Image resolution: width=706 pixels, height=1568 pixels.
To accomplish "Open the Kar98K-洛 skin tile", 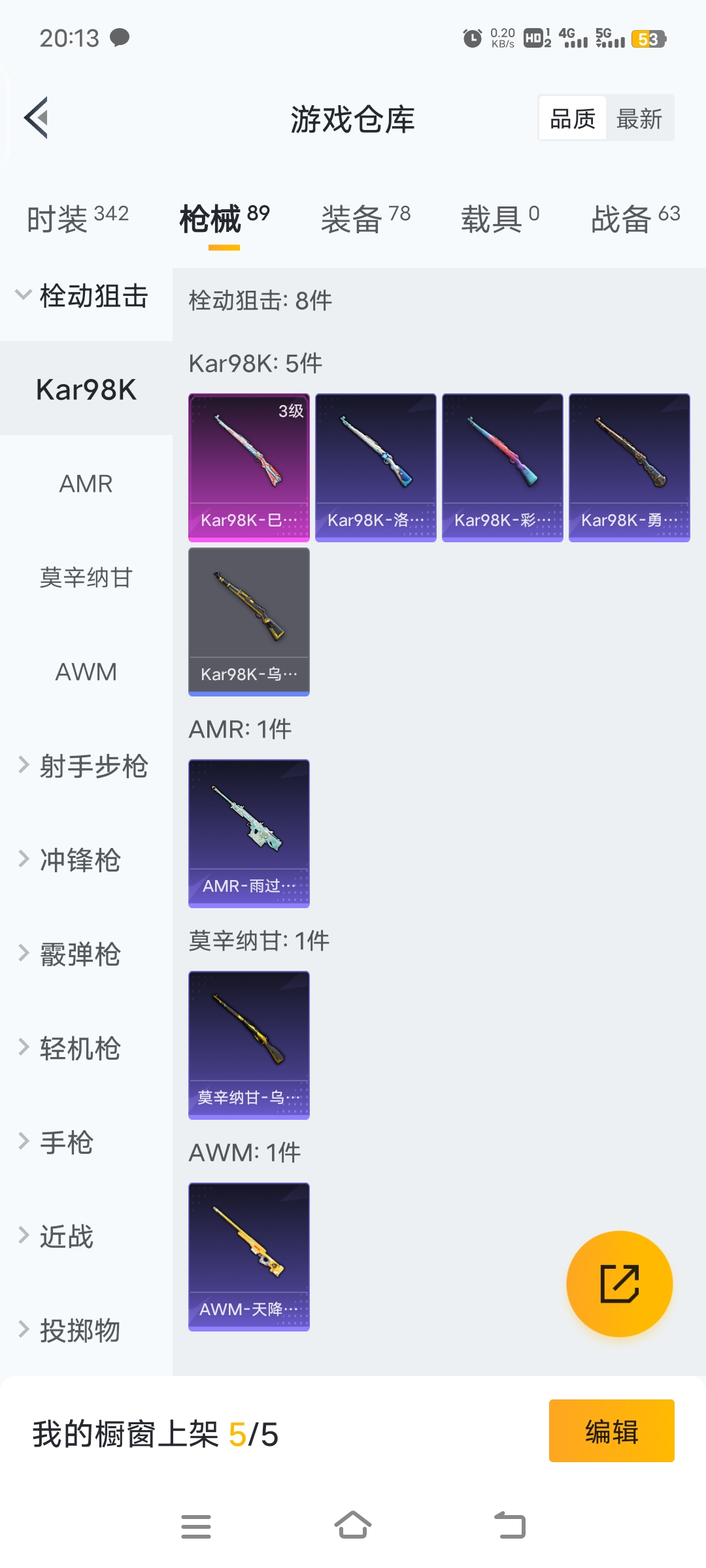I will pyautogui.click(x=375, y=467).
